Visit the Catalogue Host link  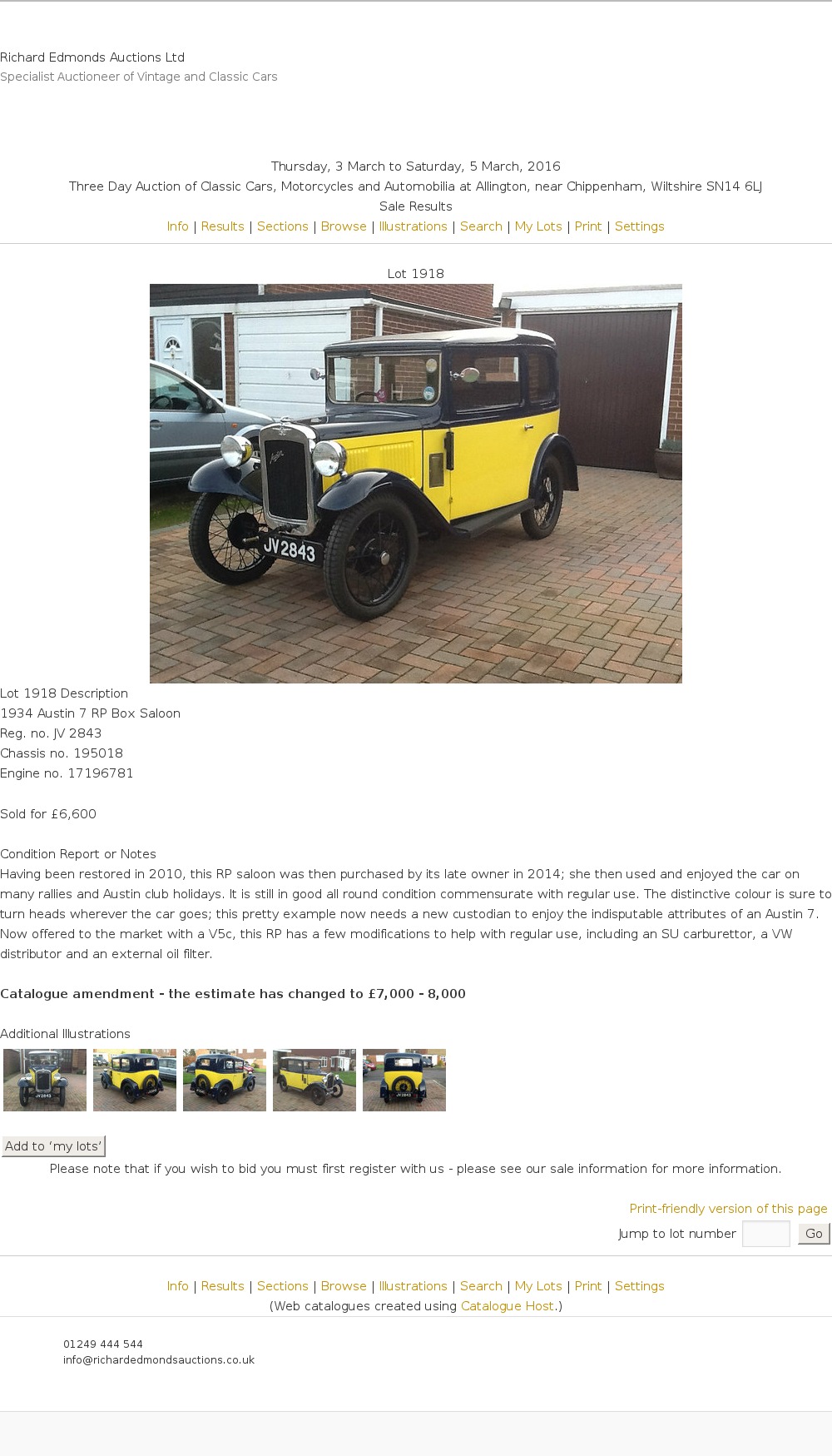coord(507,1306)
